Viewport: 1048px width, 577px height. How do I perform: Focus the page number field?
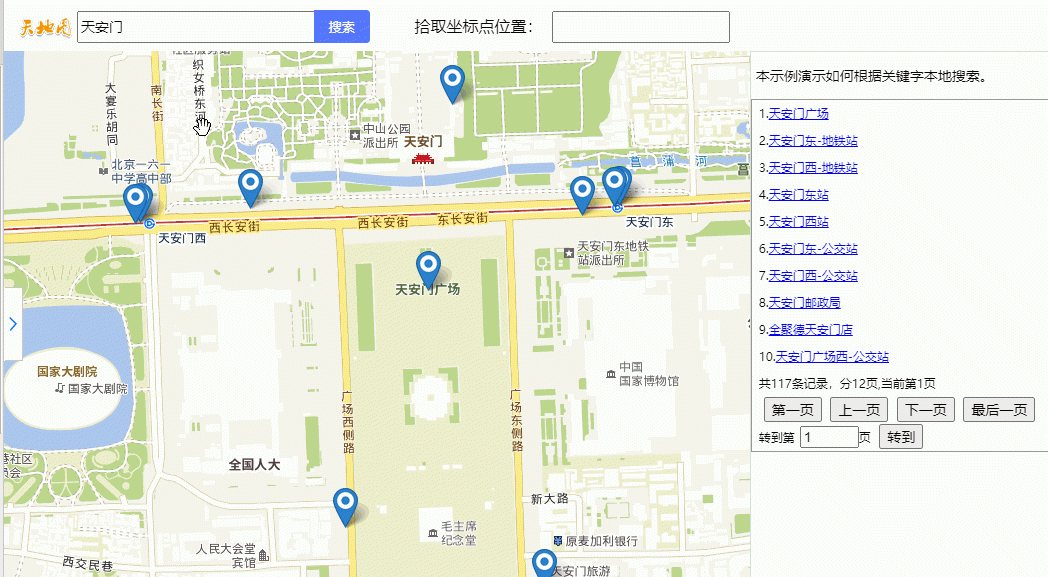coord(828,437)
